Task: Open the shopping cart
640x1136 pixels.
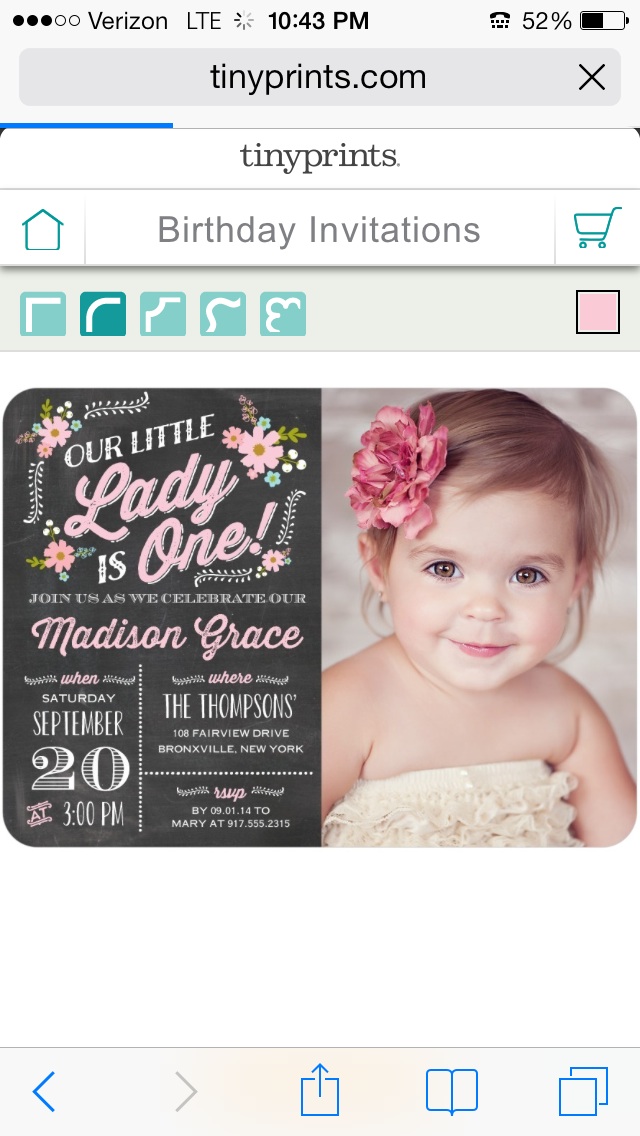Action: point(597,228)
